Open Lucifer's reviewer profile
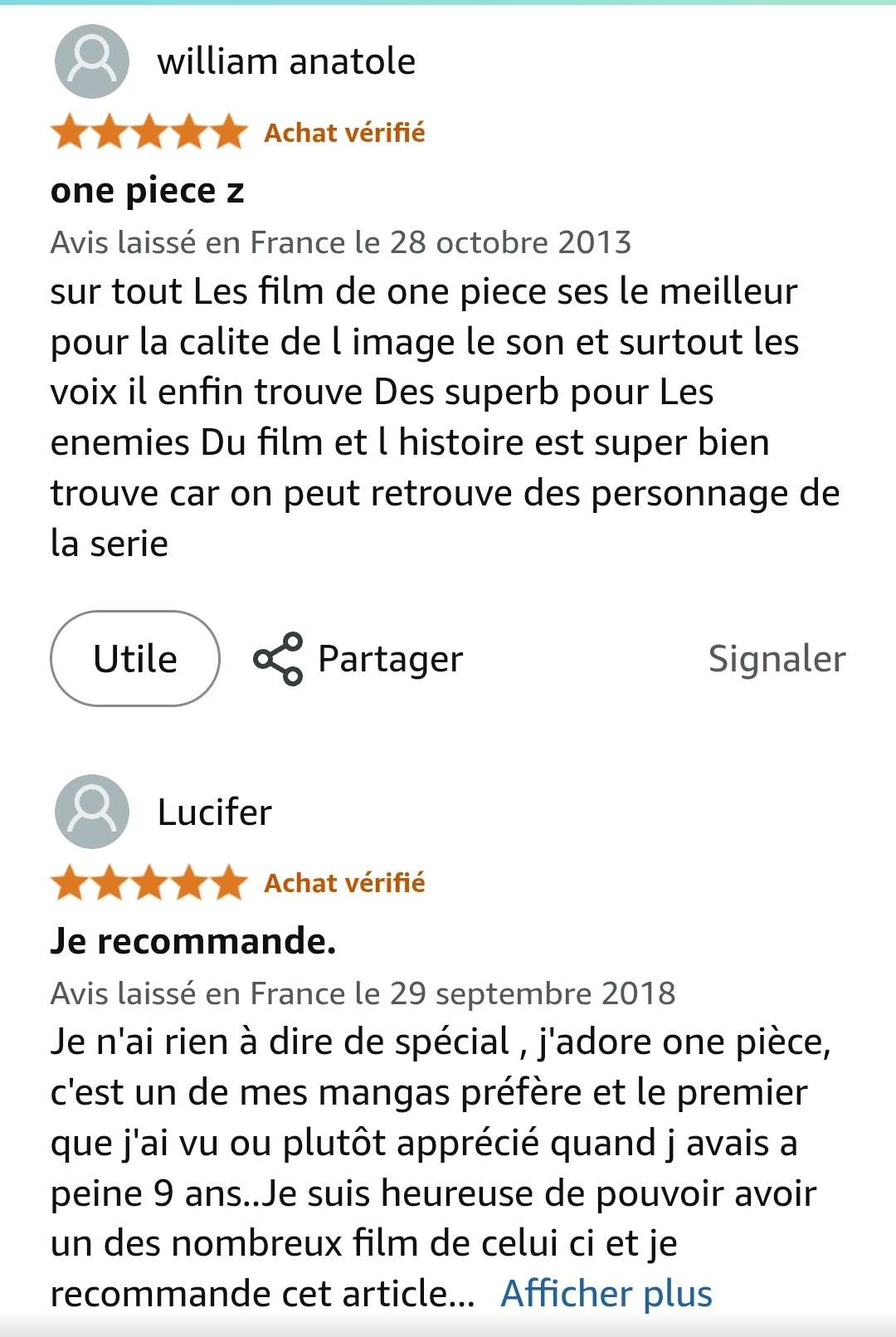 click(x=214, y=812)
